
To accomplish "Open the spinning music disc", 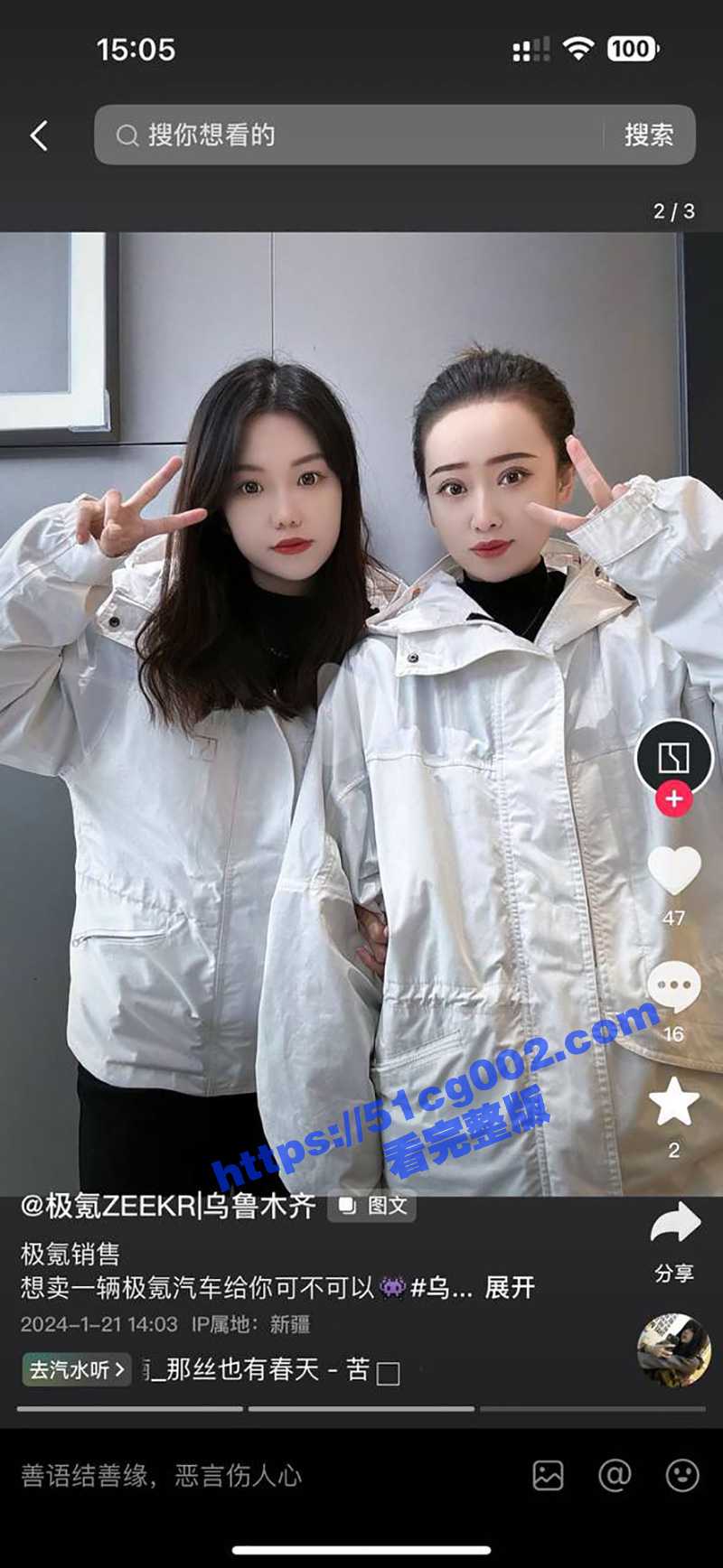I will (x=674, y=1349).
